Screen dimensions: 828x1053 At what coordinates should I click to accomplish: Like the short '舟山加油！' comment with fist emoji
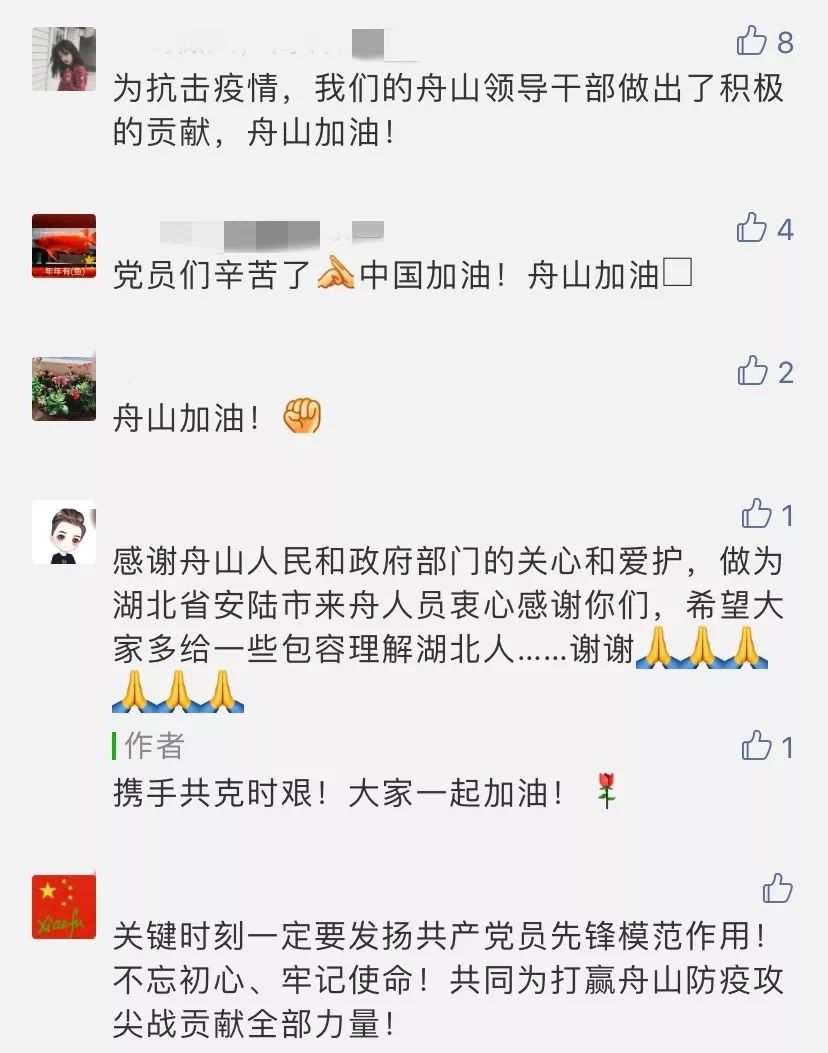point(752,372)
